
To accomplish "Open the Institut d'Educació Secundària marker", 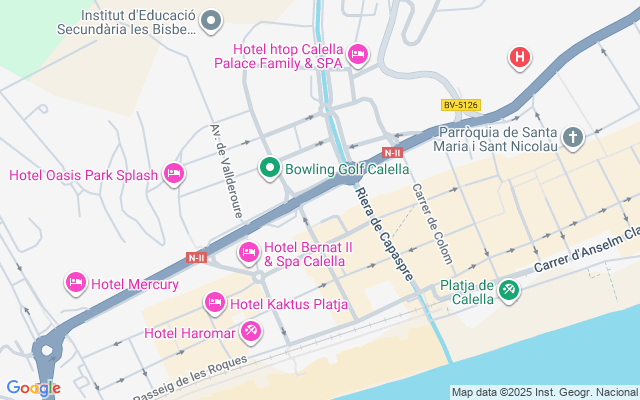I will tap(211, 19).
